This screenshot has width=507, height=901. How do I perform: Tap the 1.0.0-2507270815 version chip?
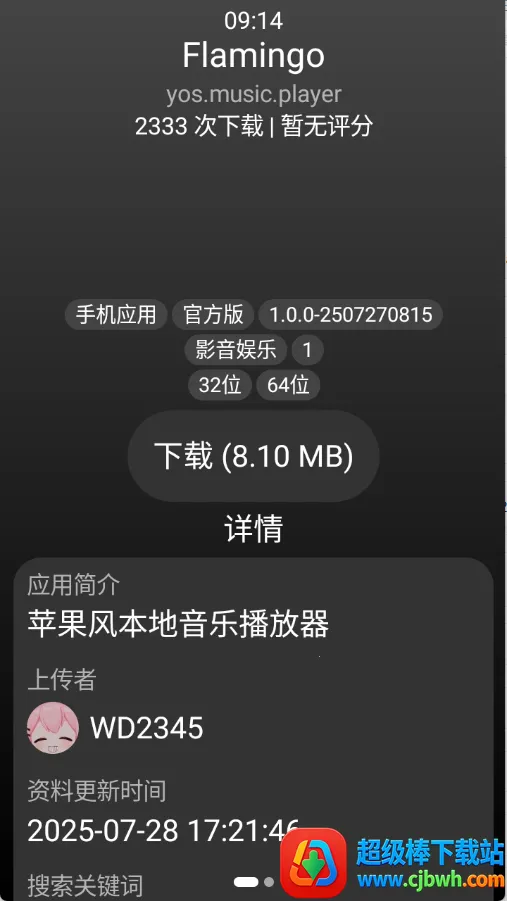(351, 315)
